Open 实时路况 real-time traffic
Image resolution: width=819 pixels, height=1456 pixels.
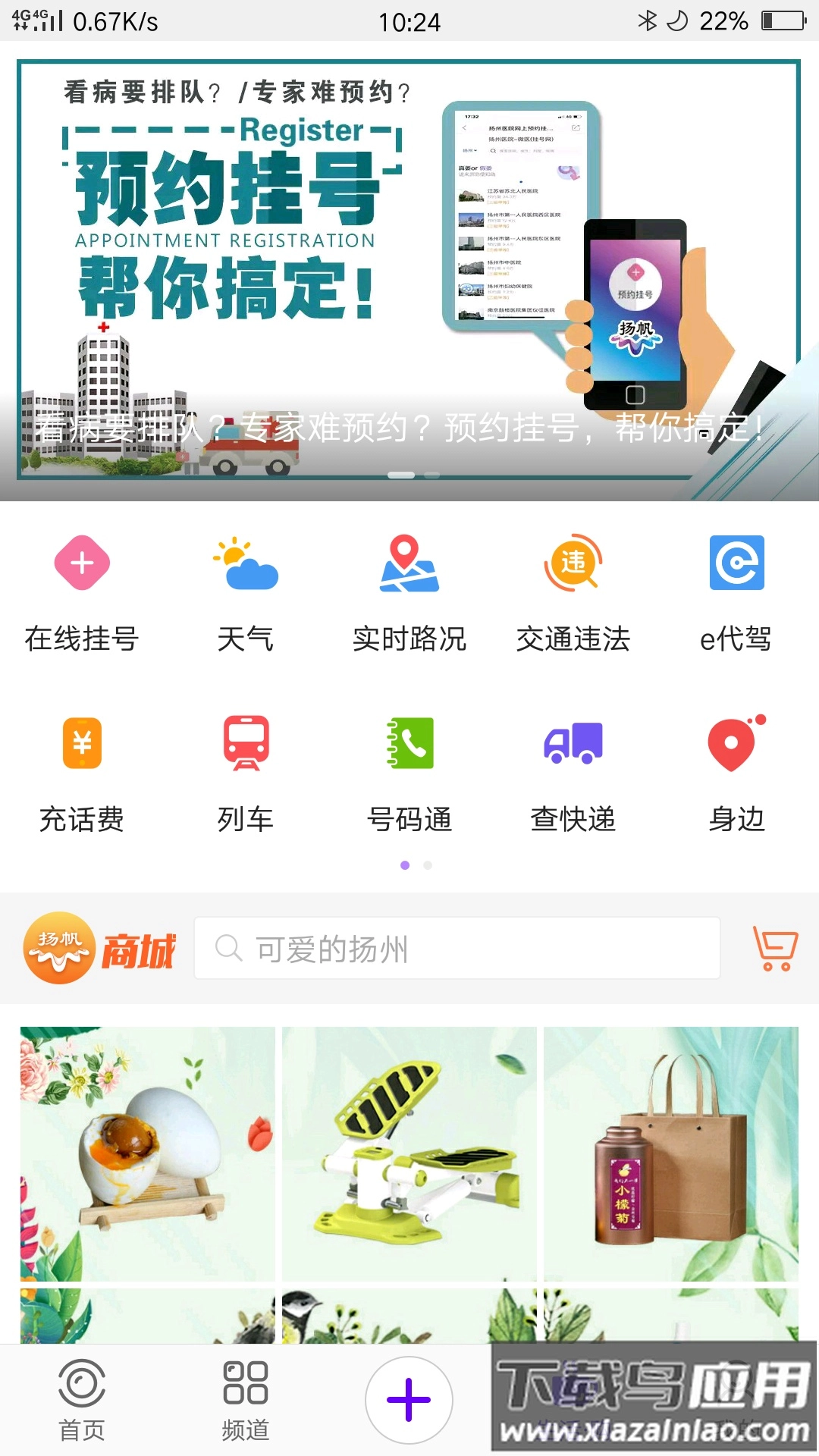[x=409, y=591]
